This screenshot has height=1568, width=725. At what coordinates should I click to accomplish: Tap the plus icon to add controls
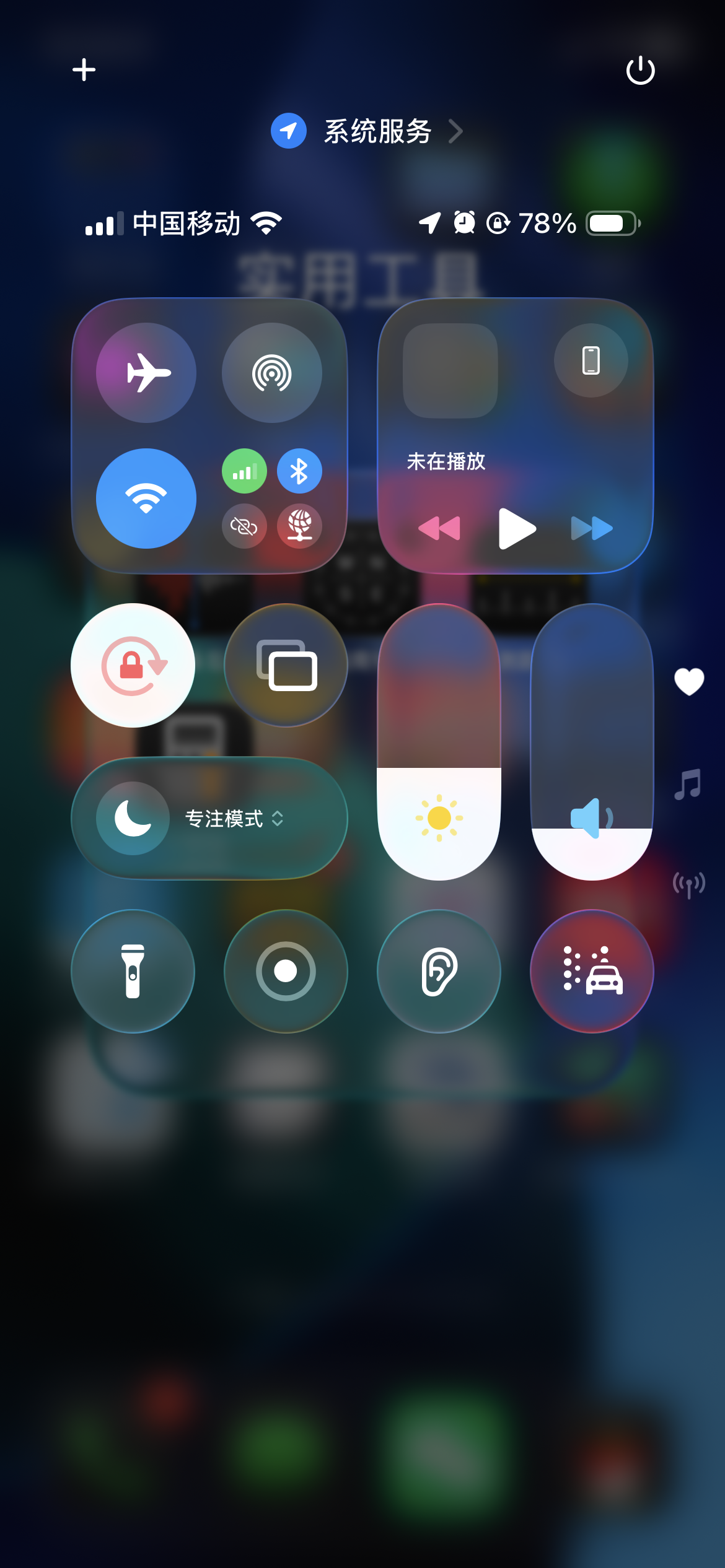pyautogui.click(x=84, y=69)
